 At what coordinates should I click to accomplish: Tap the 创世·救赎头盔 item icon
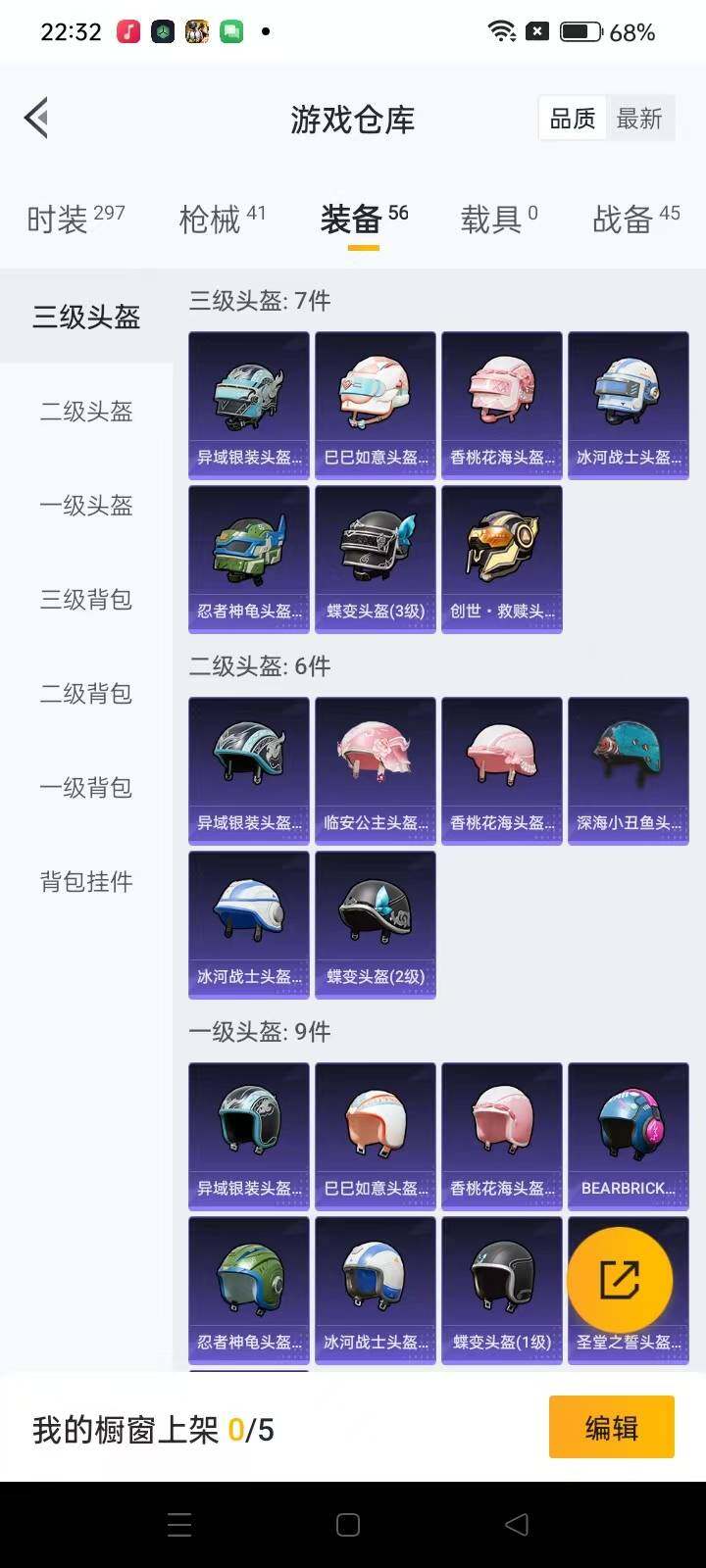click(x=501, y=549)
